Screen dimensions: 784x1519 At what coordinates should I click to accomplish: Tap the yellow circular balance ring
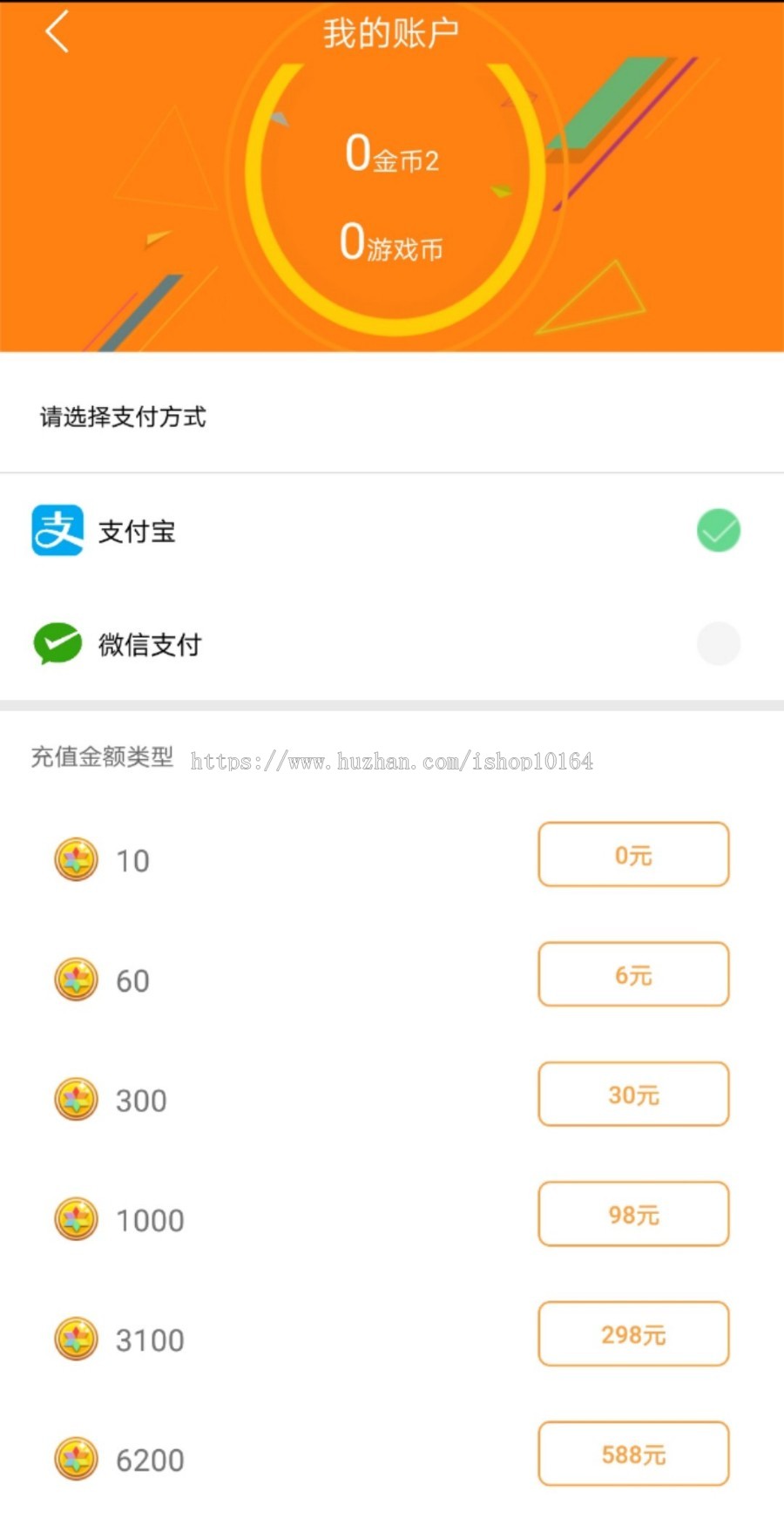(389, 196)
